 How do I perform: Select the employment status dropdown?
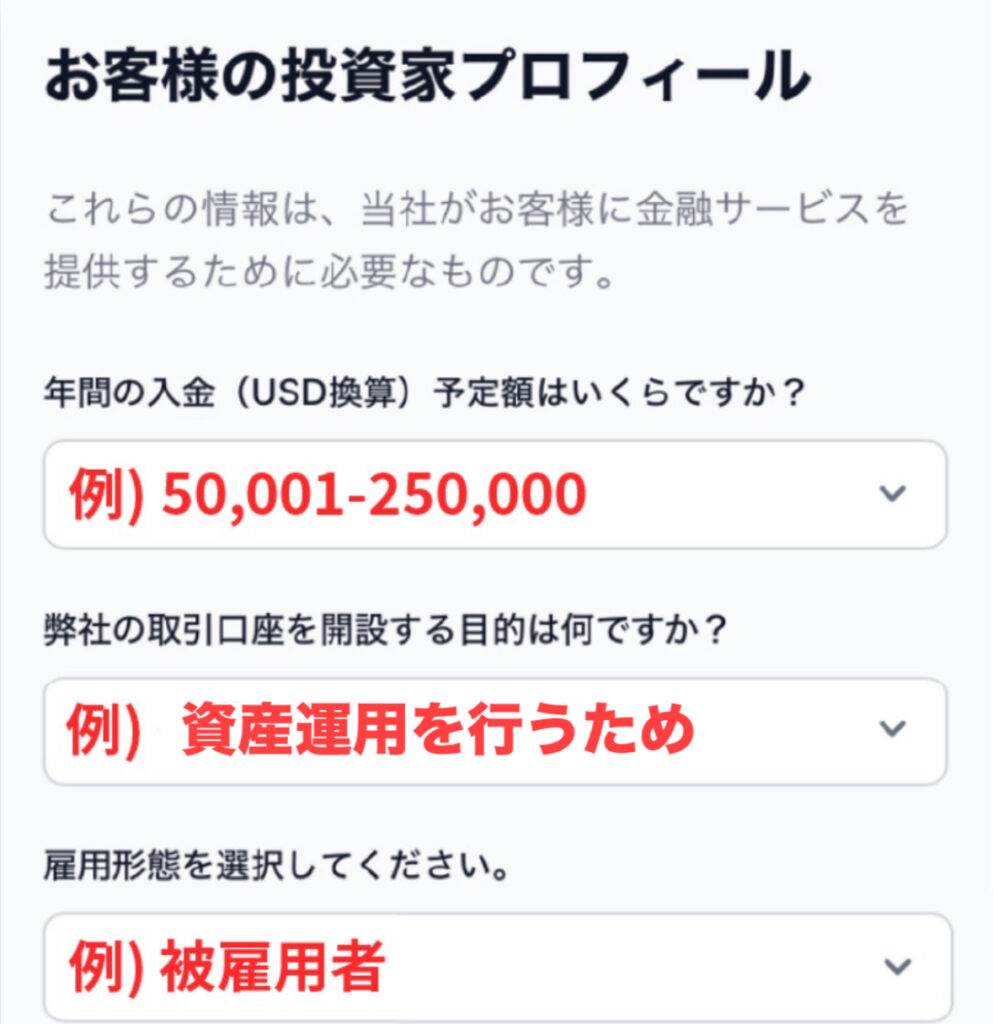click(495, 966)
